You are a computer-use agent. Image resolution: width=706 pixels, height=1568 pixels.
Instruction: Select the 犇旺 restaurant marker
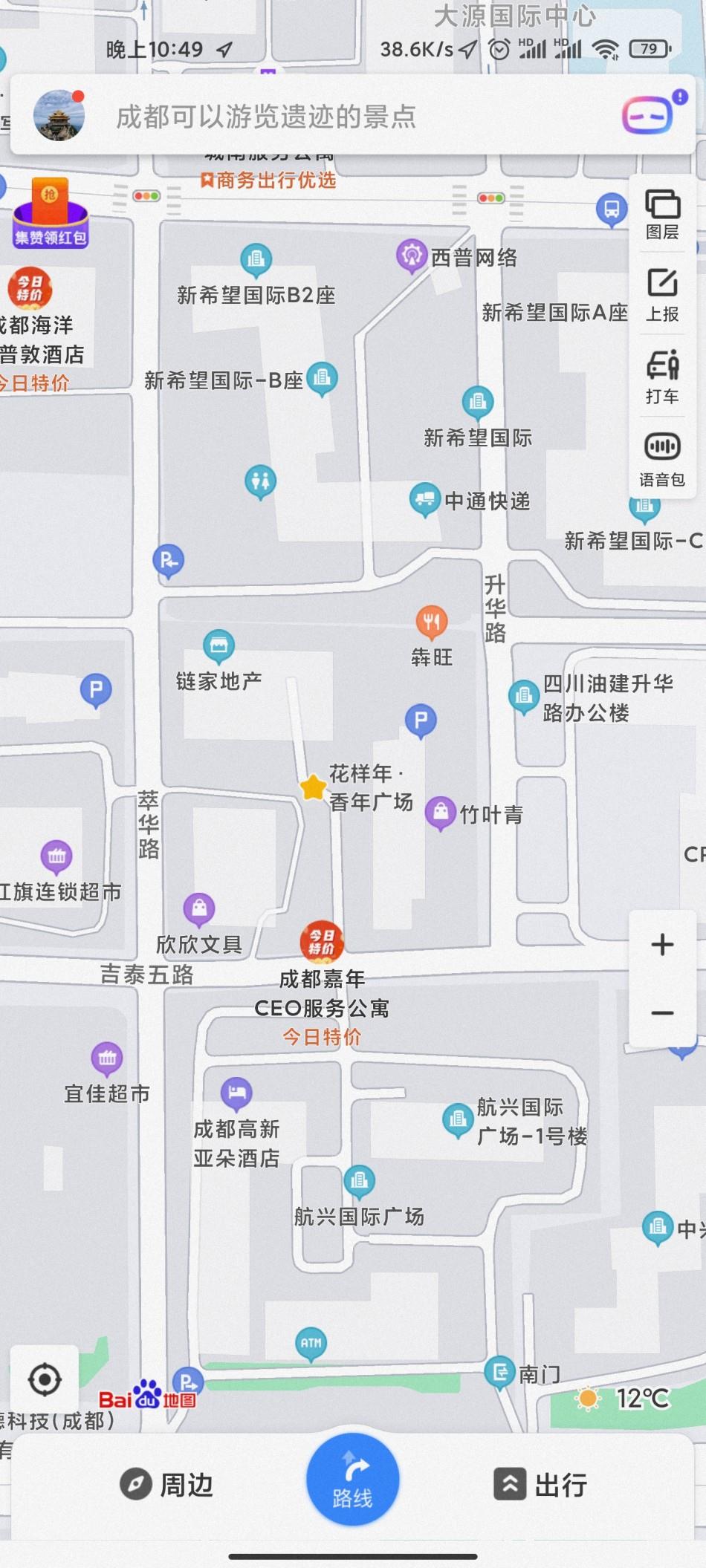(x=431, y=622)
